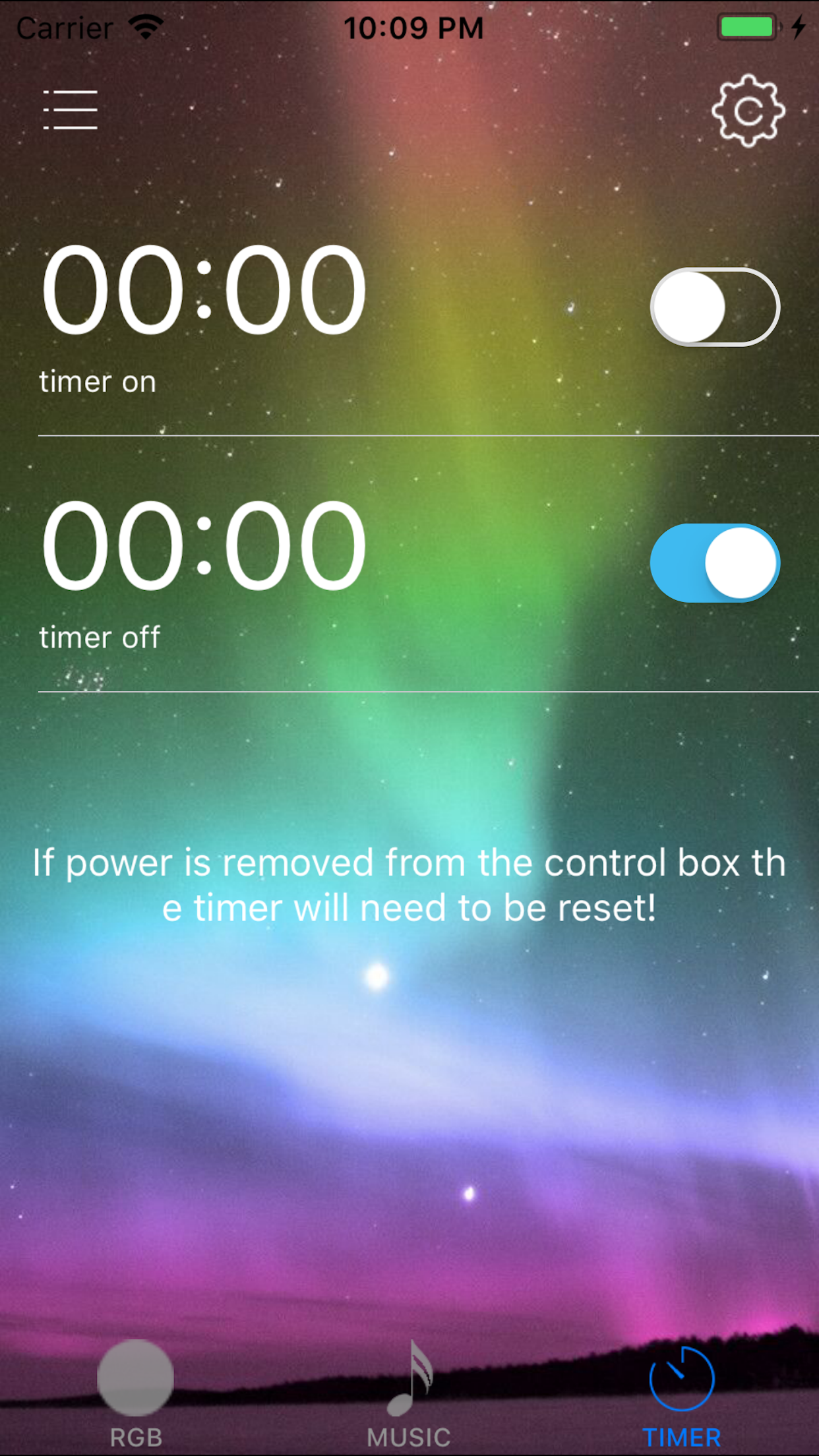Click the timer off label
819x1456 pixels.
point(99,637)
